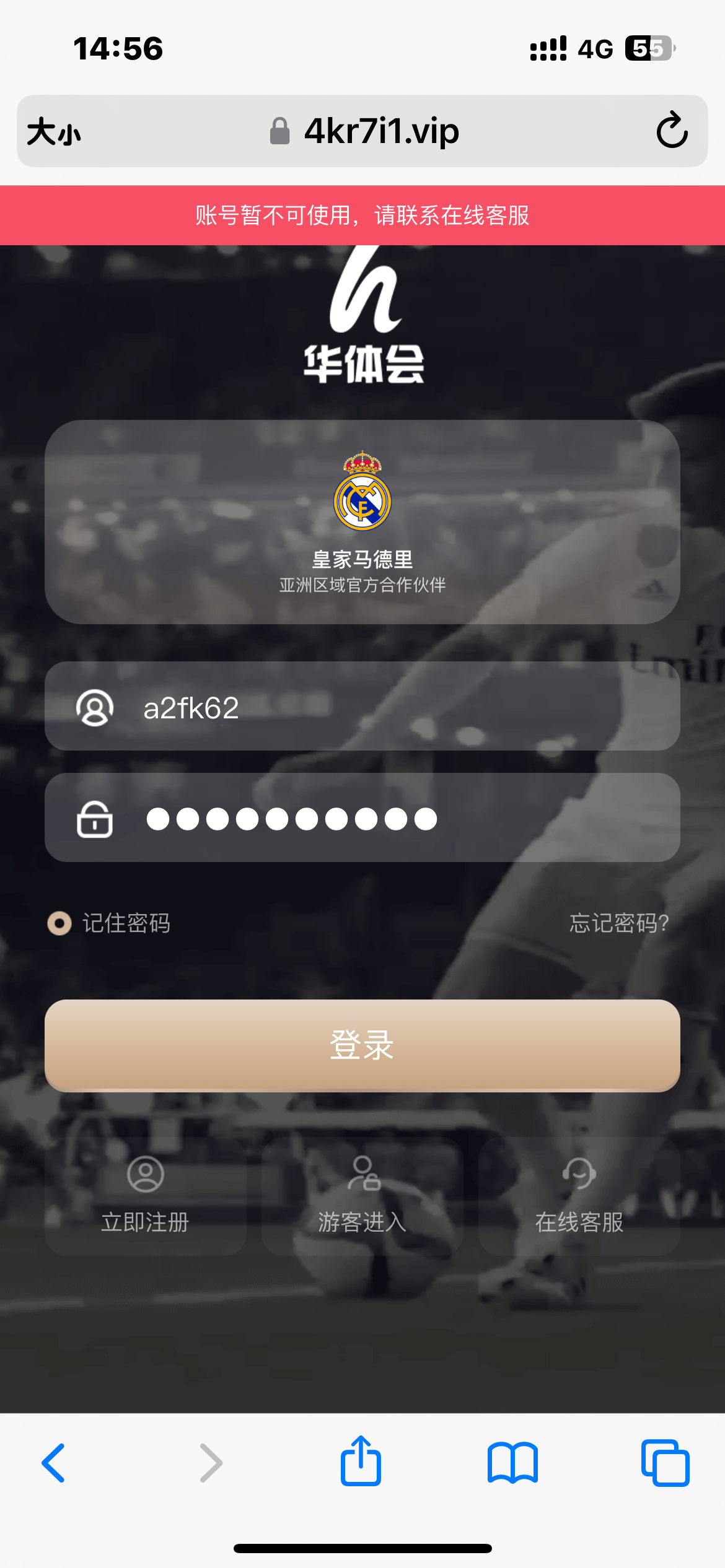Open the 大小 page size menu
This screenshot has width=725, height=1568.
coord(54,132)
